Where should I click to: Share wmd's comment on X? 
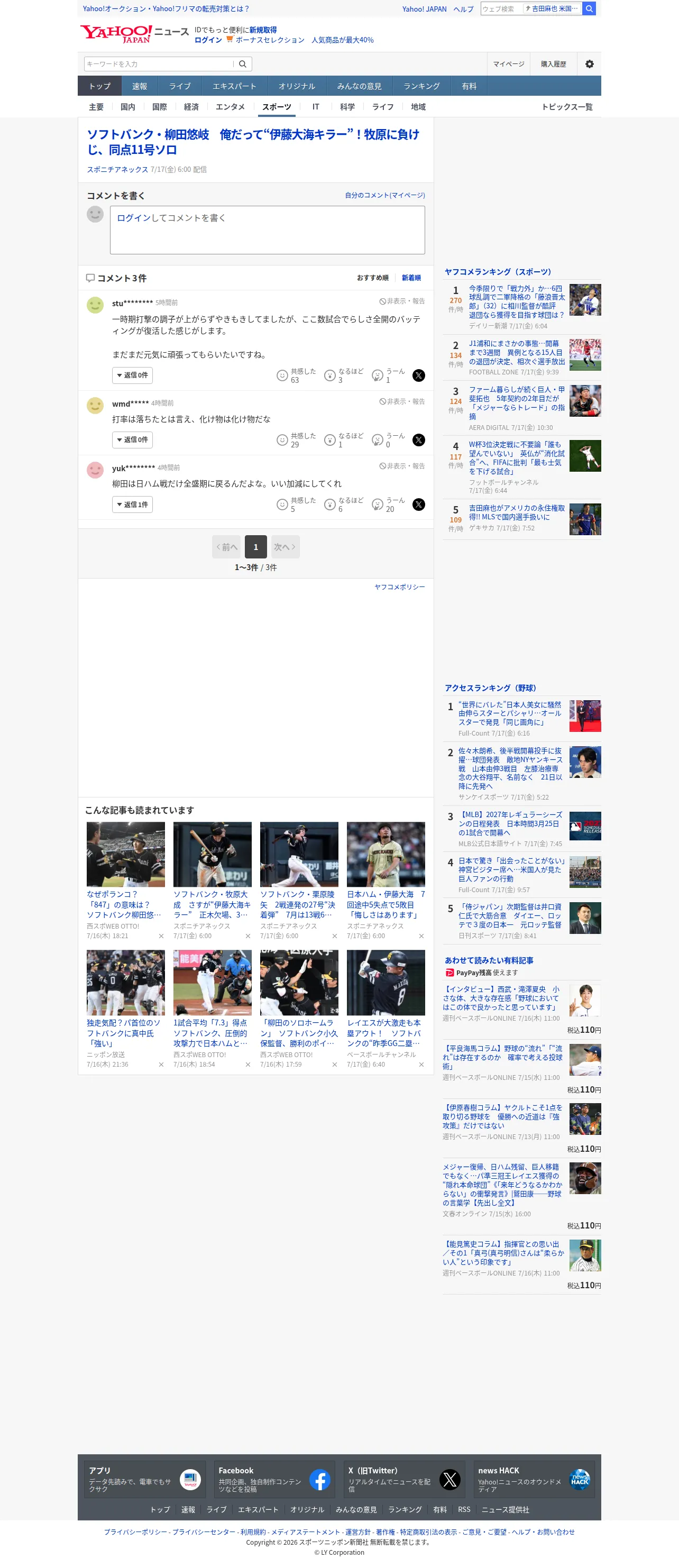tap(419, 440)
